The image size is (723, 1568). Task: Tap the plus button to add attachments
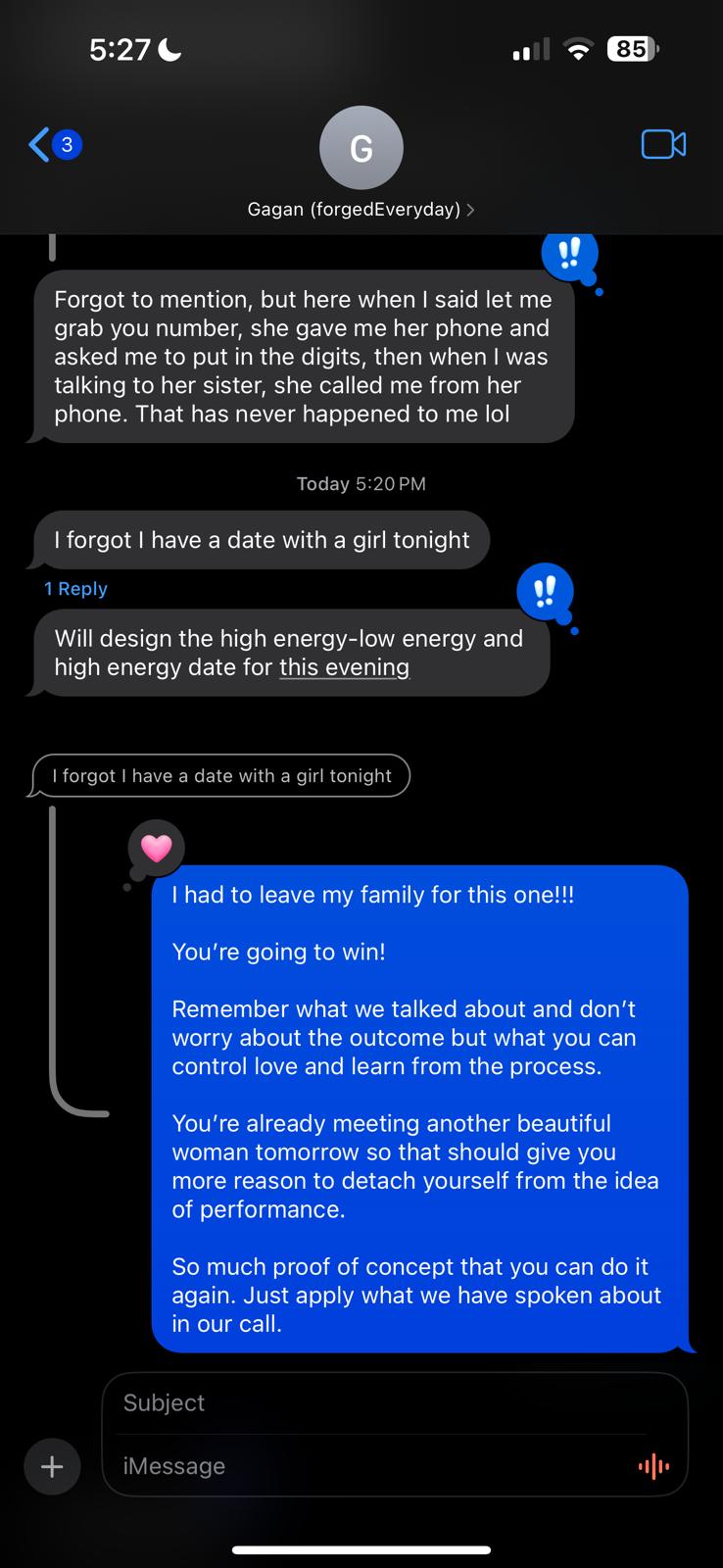52,1466
